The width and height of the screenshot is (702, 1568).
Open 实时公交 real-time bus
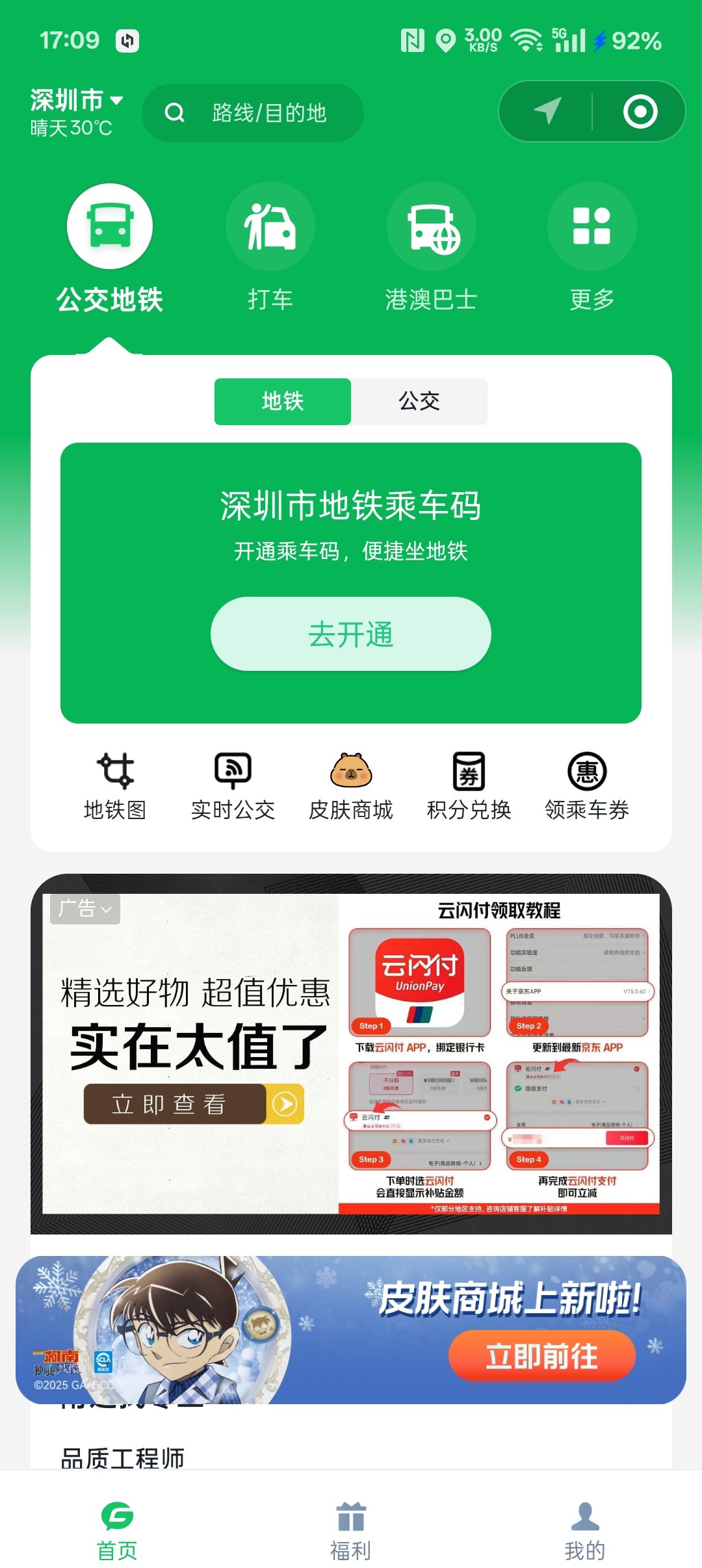click(233, 787)
